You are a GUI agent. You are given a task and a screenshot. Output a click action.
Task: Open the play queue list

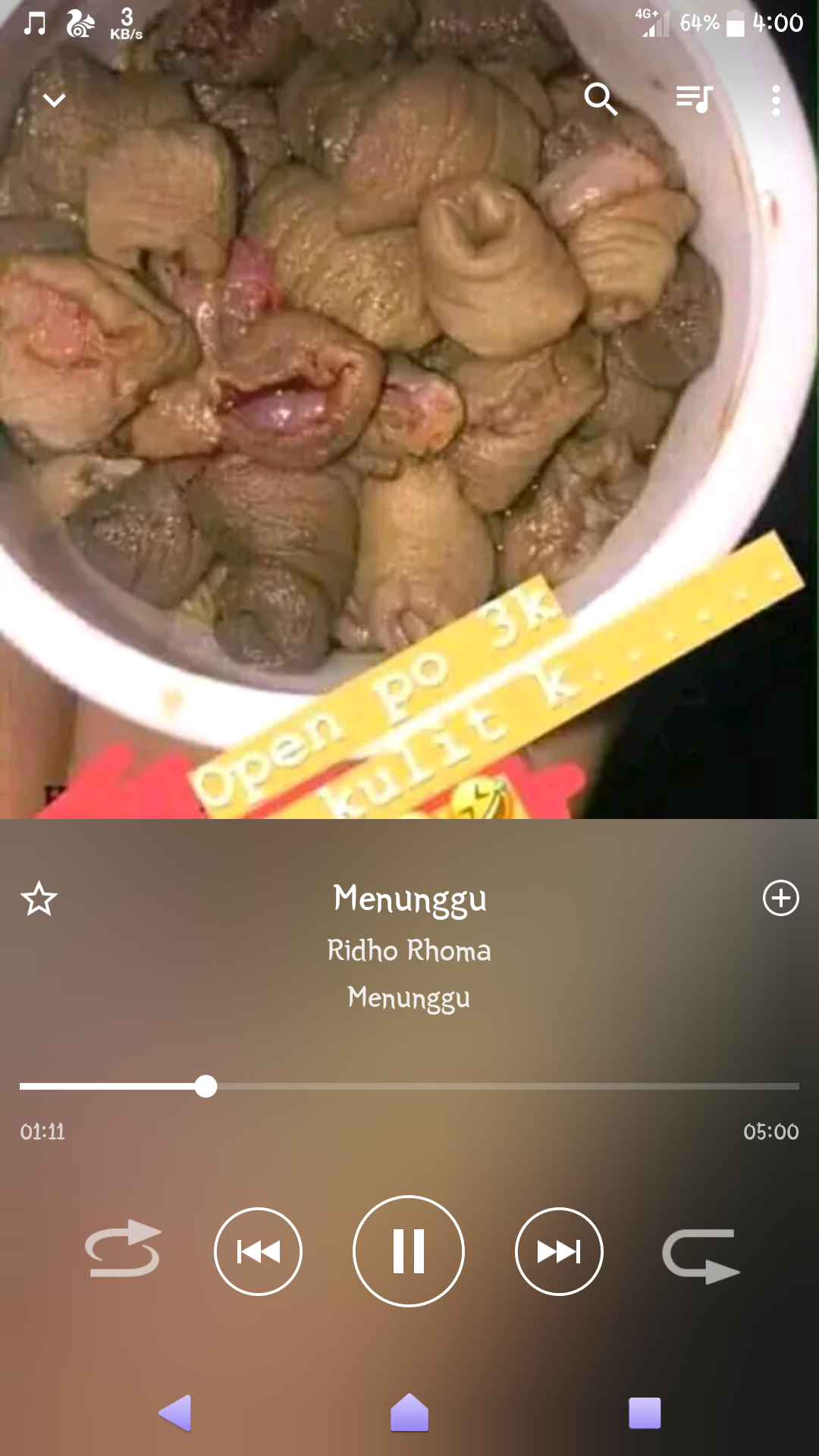click(694, 99)
